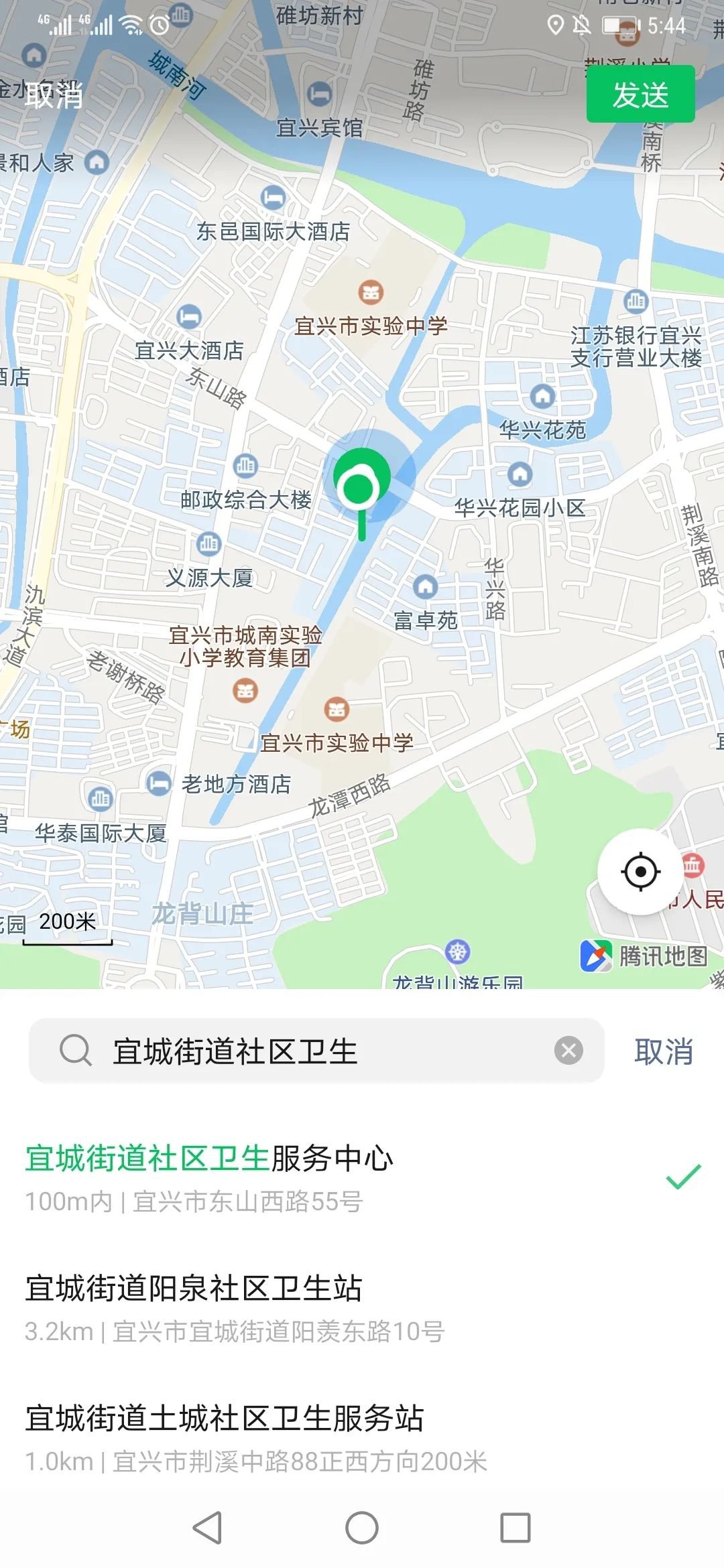Tap the green 发送 send button

coord(640,94)
